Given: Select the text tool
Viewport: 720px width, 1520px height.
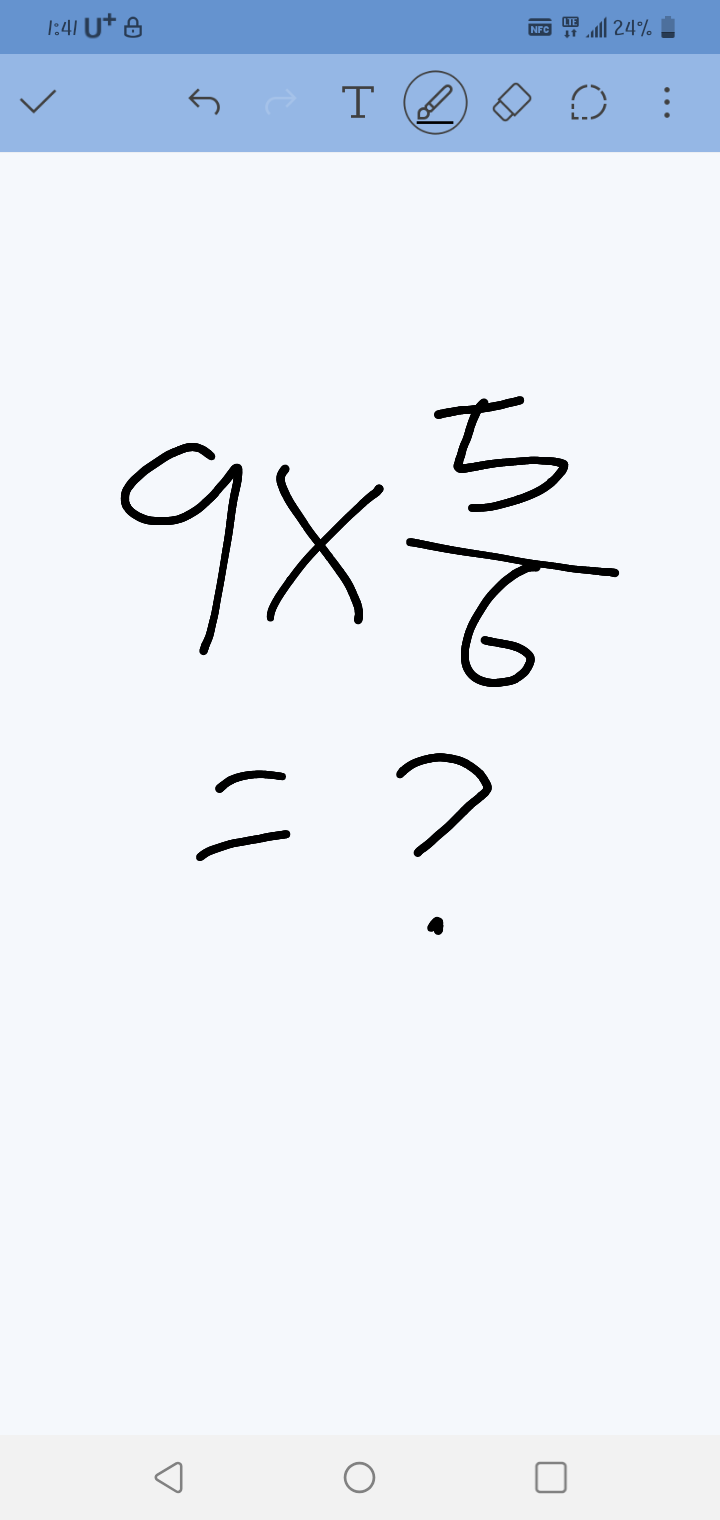Looking at the screenshot, I should tap(357, 102).
